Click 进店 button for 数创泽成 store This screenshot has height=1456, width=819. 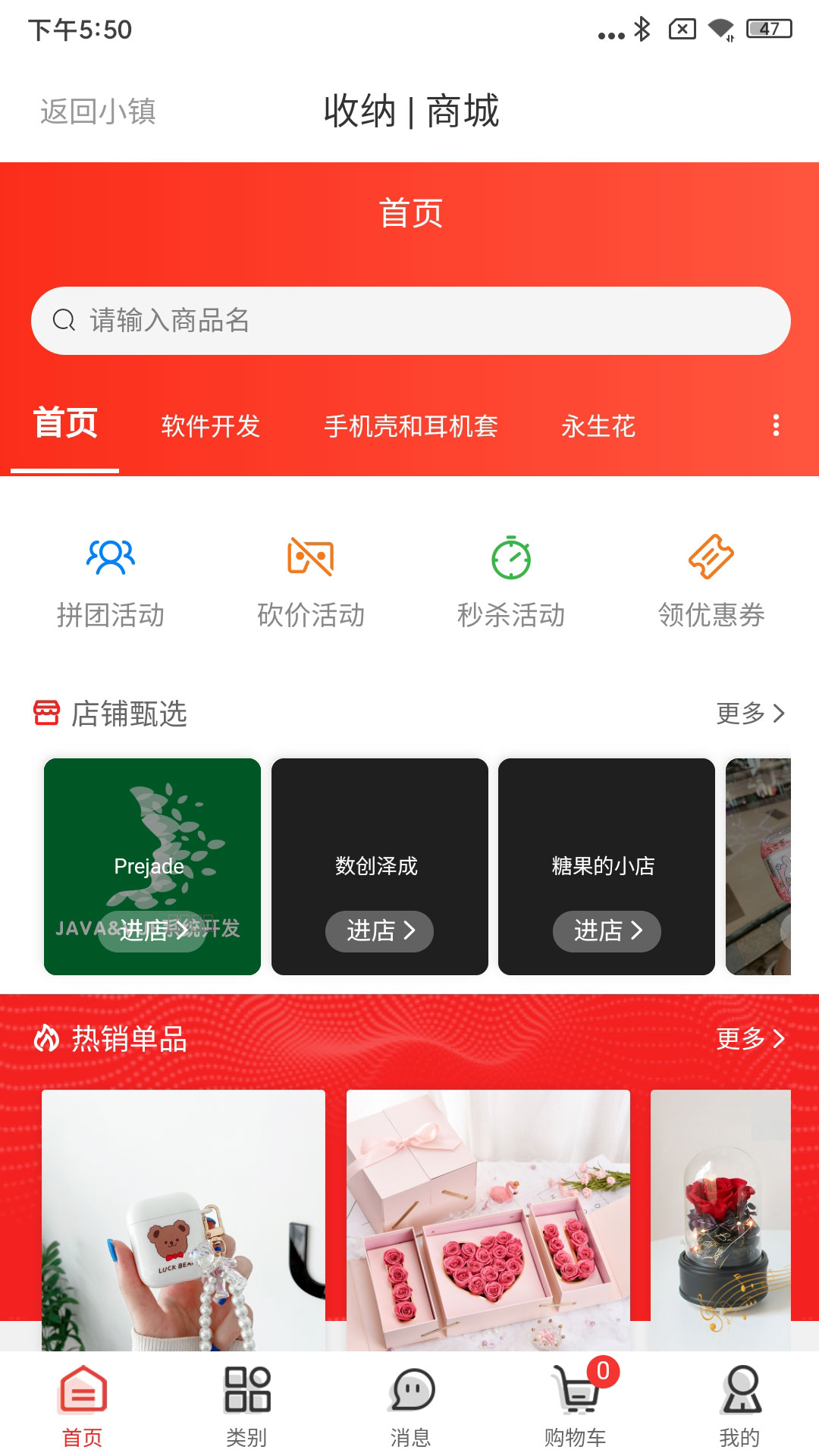coord(379,931)
